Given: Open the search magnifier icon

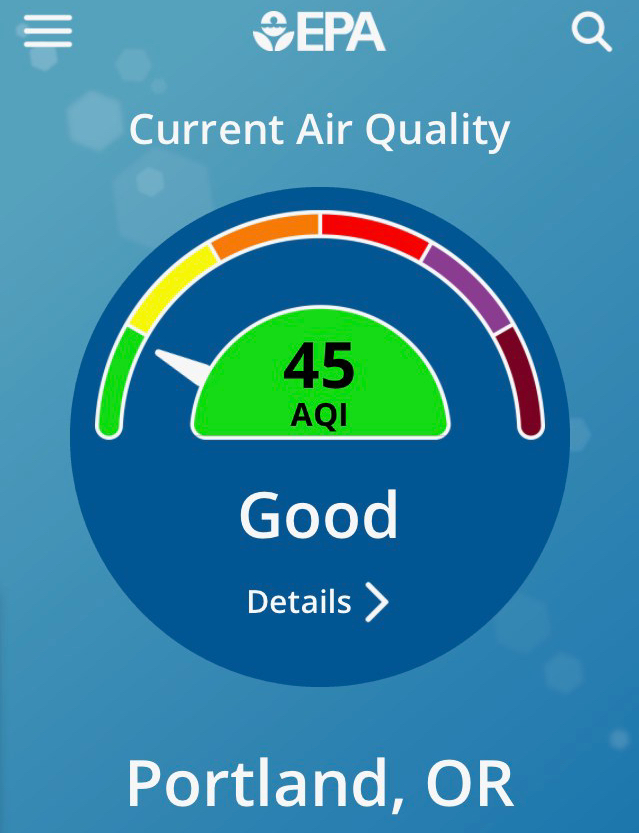Looking at the screenshot, I should 591,33.
